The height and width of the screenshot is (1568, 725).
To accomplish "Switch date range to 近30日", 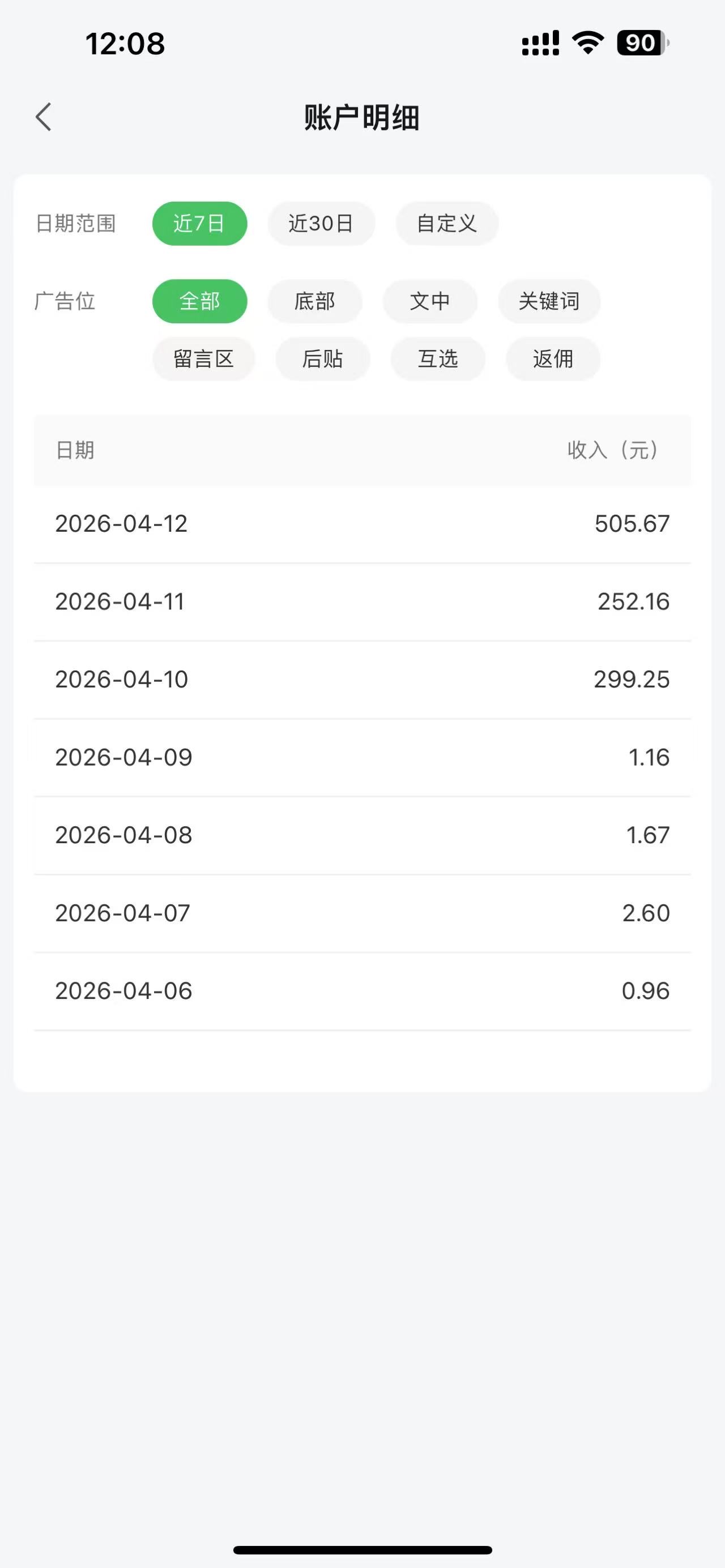I will [x=321, y=223].
